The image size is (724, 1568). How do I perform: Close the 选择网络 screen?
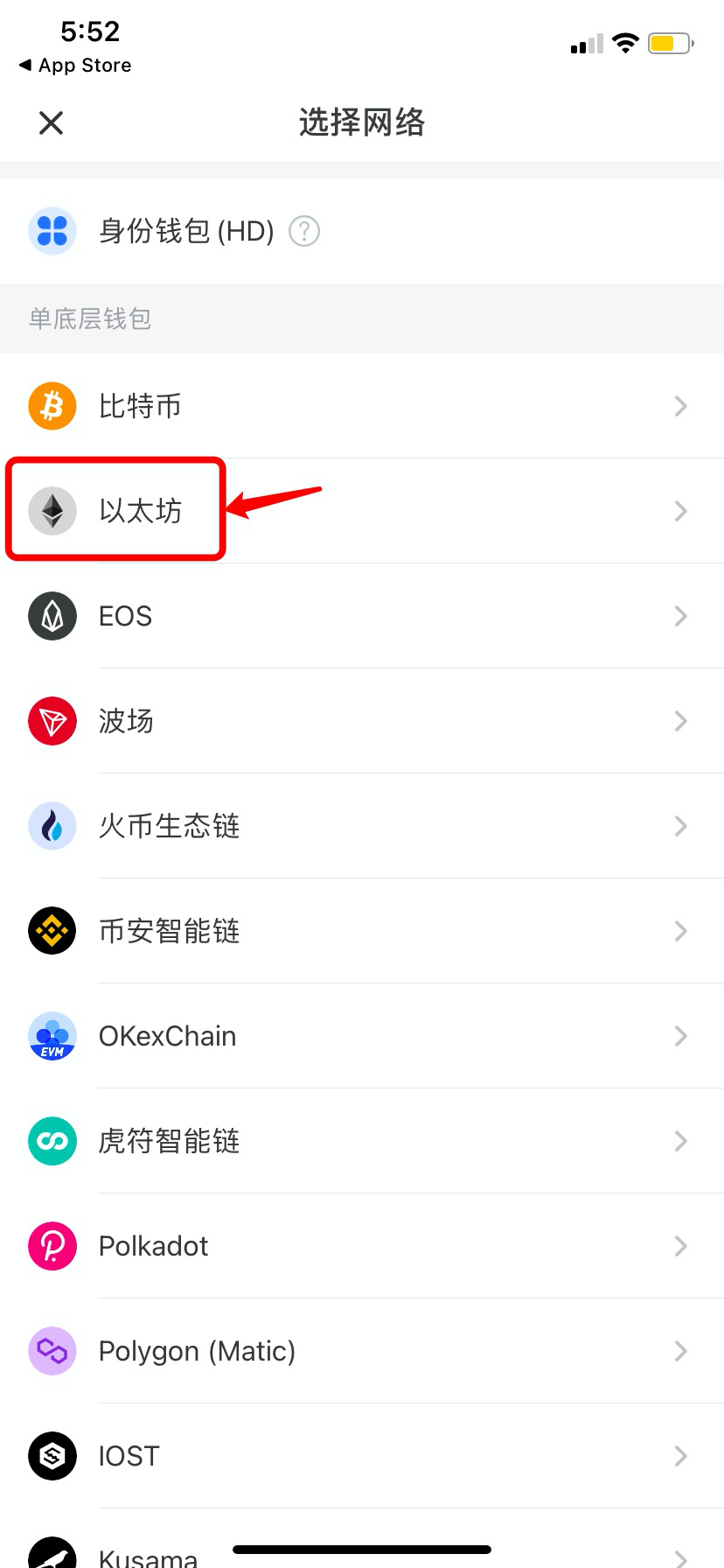(x=52, y=122)
